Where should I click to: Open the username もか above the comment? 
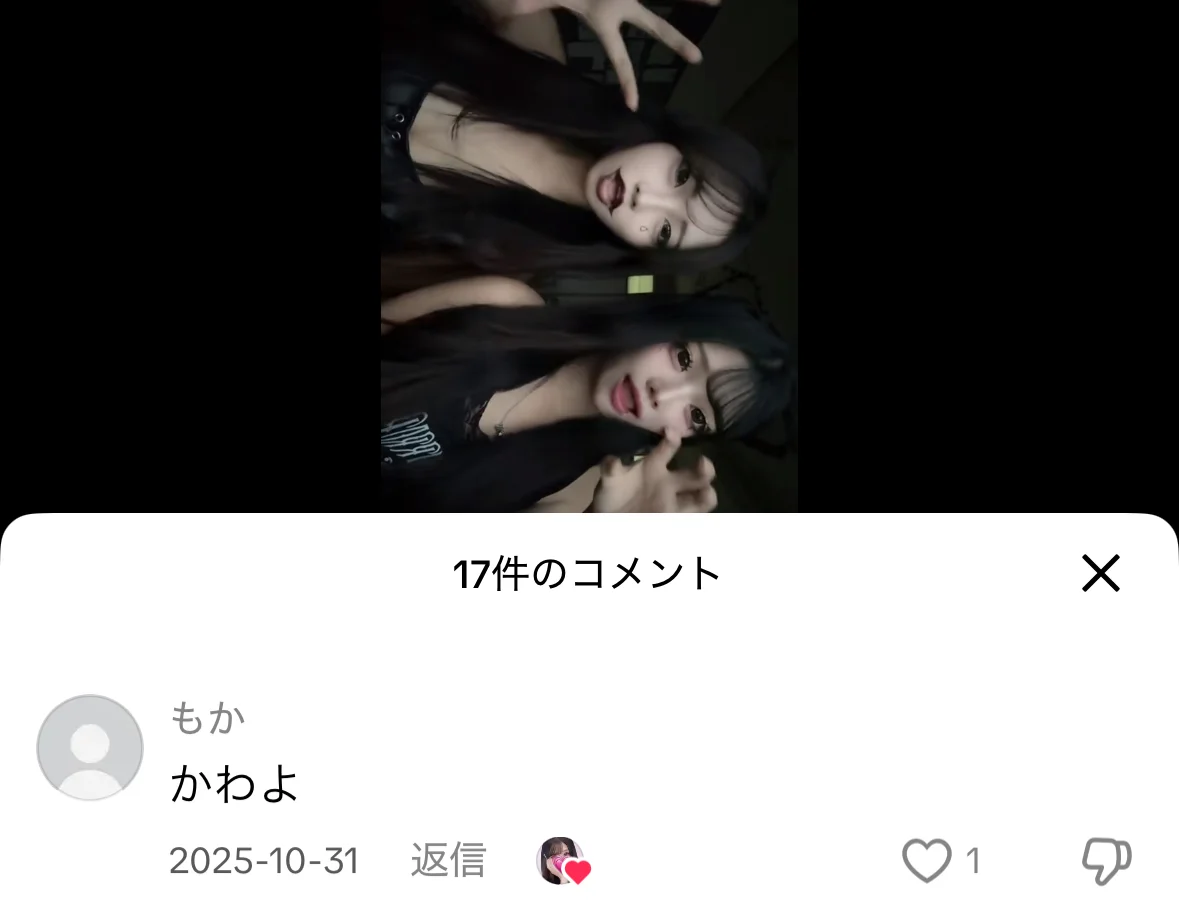click(207, 717)
